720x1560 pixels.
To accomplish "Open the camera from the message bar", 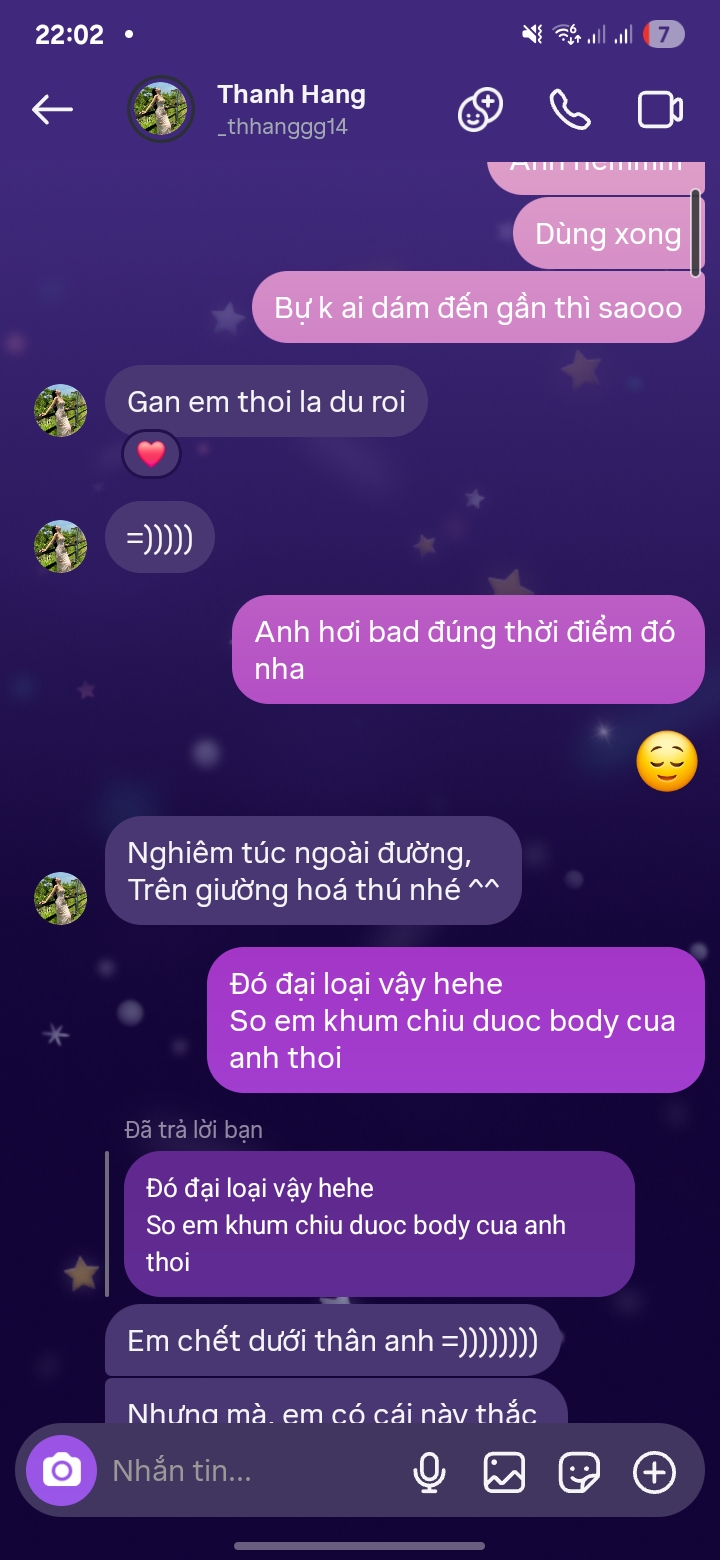I will click(x=61, y=1471).
